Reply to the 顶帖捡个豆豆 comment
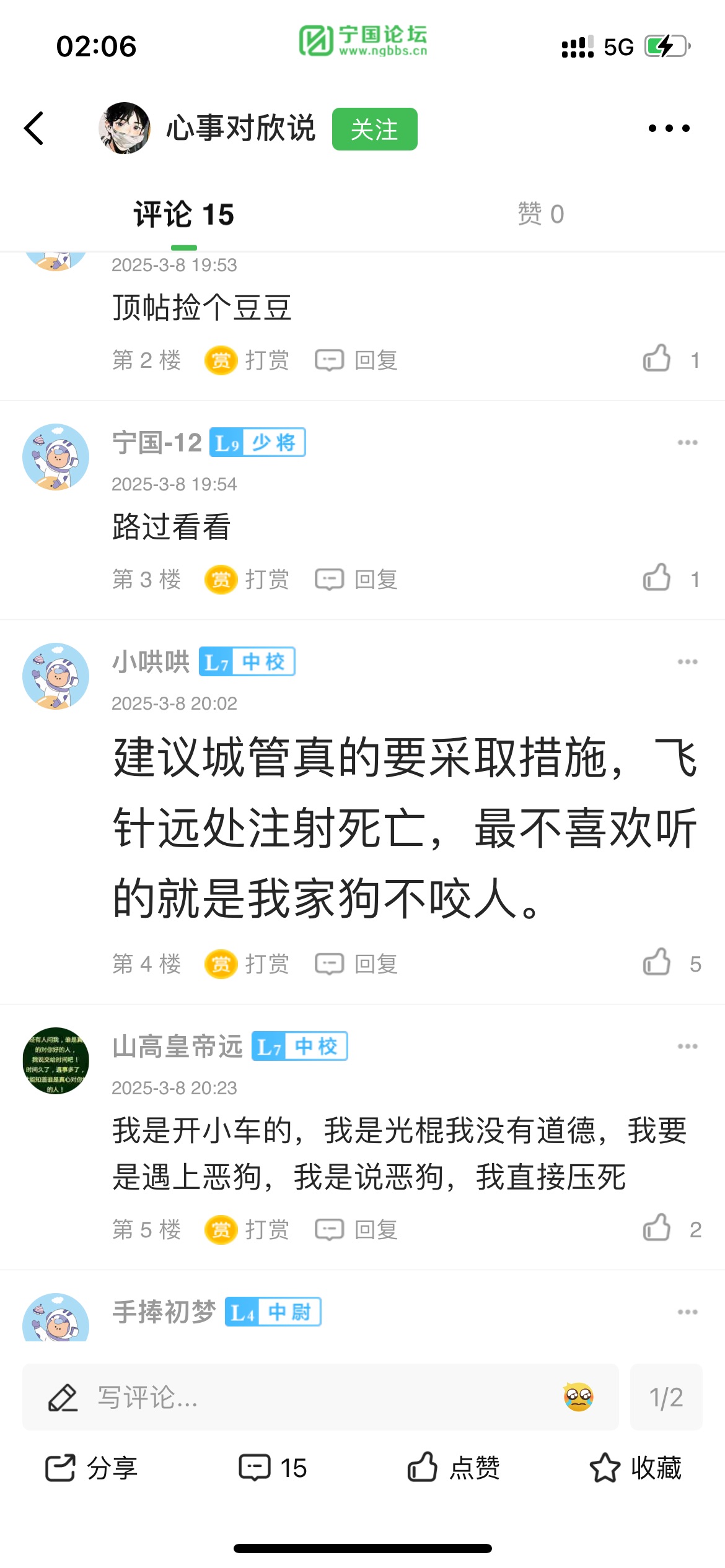The height and width of the screenshot is (1568, 725). click(x=357, y=360)
